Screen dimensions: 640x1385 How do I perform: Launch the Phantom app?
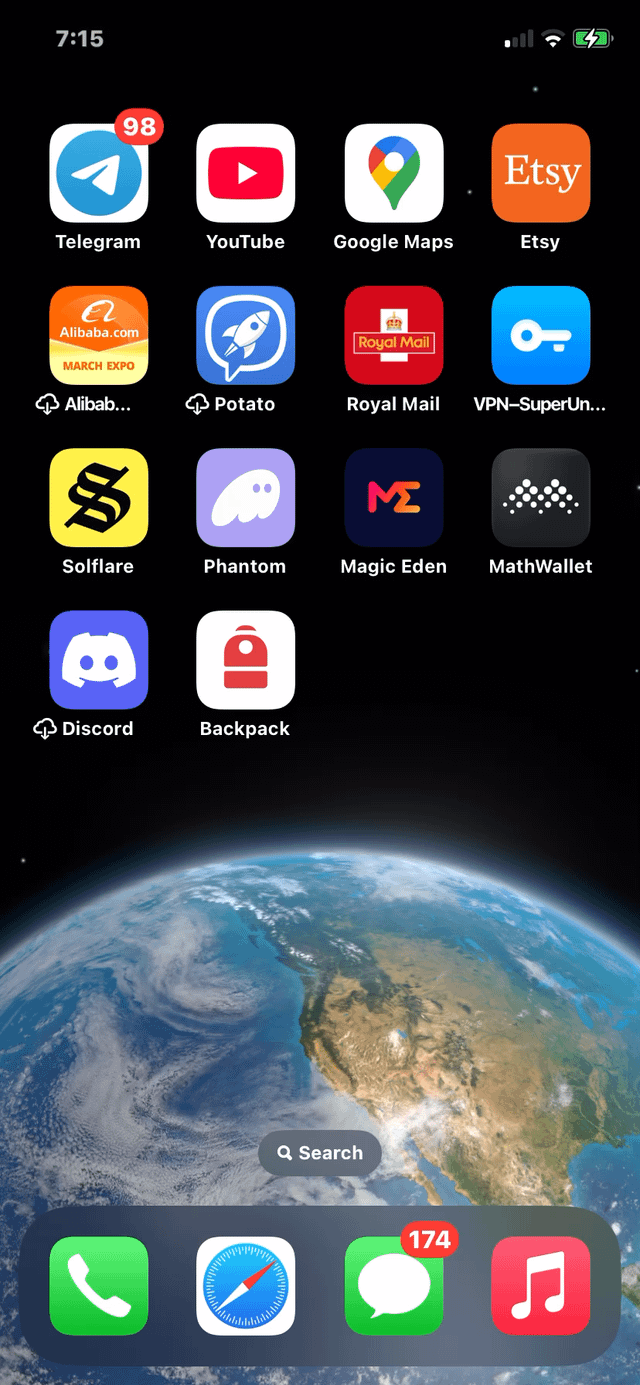click(x=246, y=497)
